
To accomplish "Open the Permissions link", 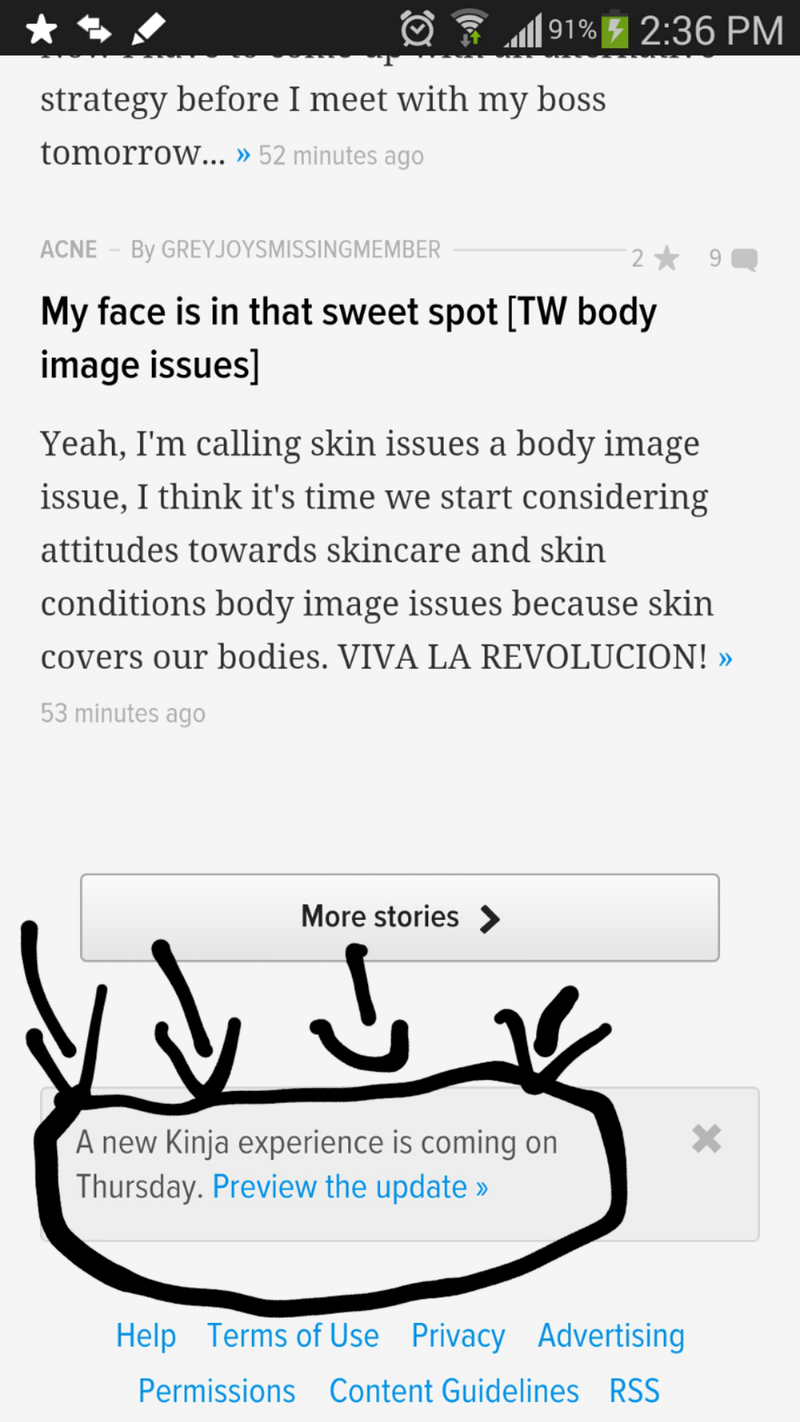I will click(x=216, y=1391).
